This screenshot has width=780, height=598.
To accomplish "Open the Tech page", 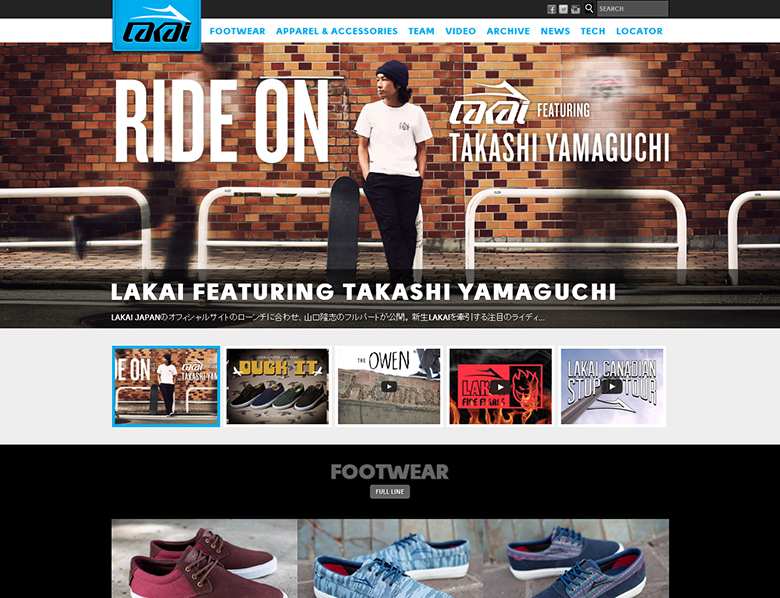I will pos(593,31).
